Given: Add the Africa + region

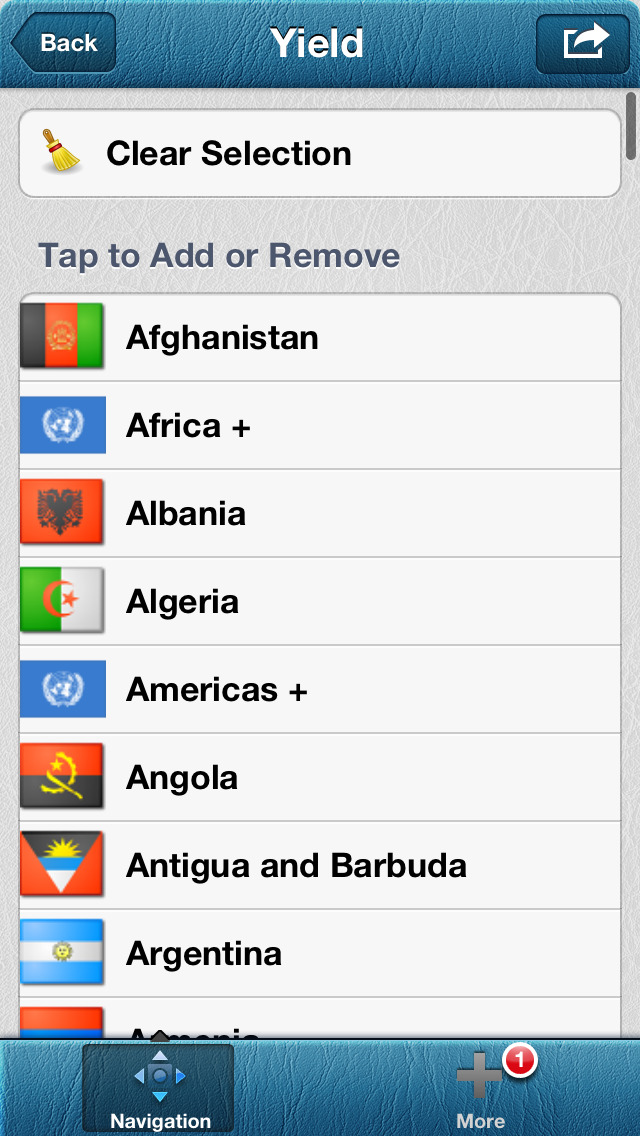Looking at the screenshot, I should (320, 425).
